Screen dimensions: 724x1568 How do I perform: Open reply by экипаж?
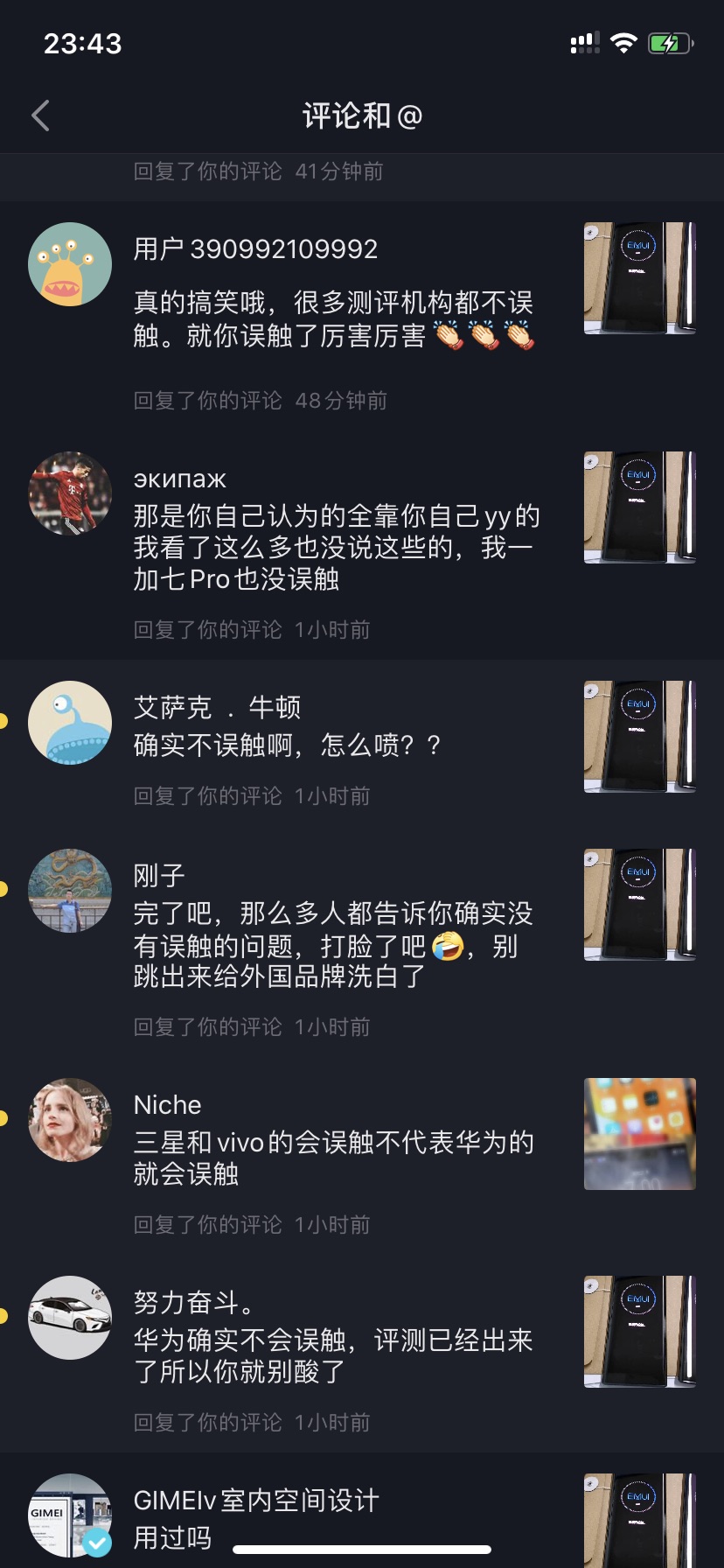362,545
